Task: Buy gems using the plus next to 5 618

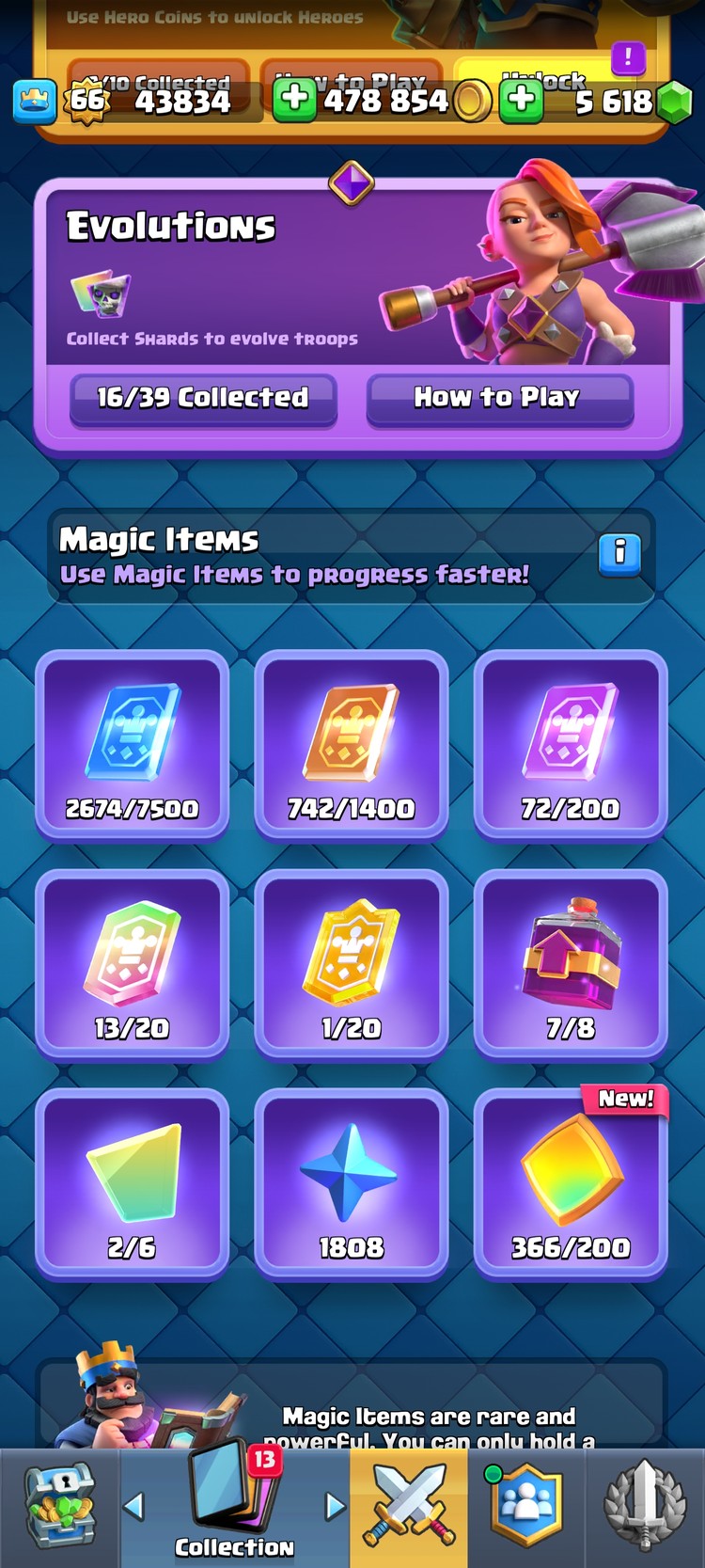Action: tap(521, 99)
